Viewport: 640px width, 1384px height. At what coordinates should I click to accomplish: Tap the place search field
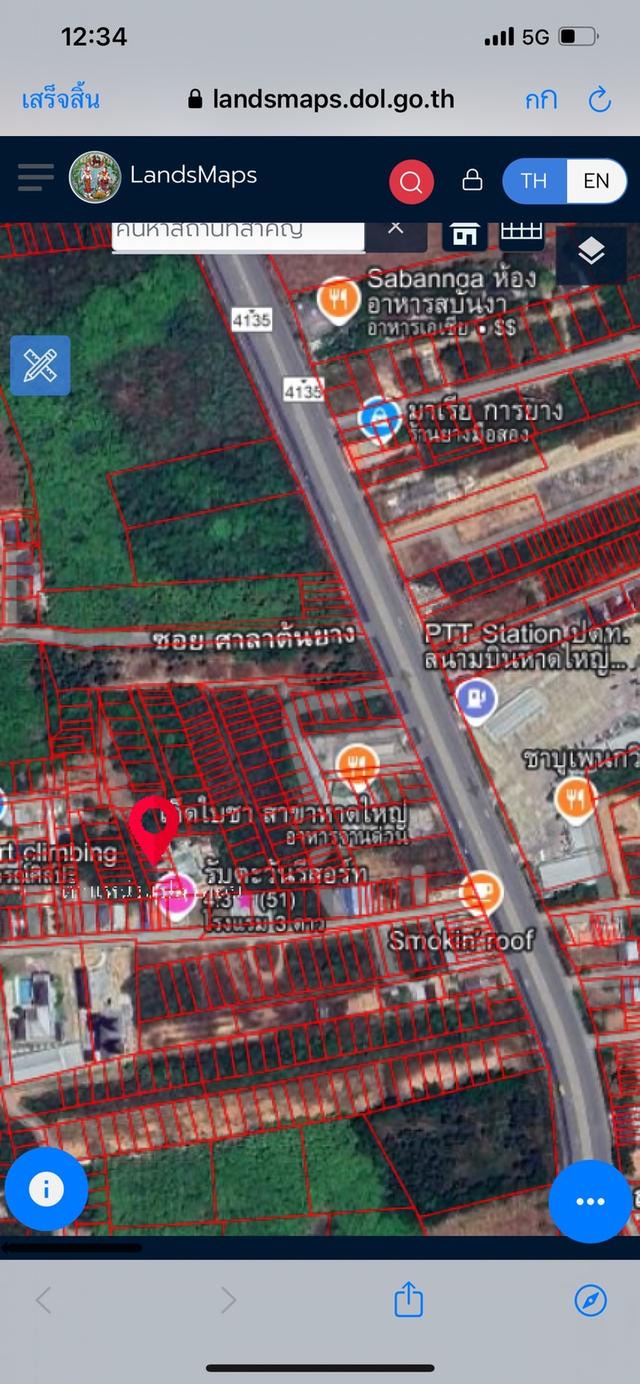[x=238, y=232]
